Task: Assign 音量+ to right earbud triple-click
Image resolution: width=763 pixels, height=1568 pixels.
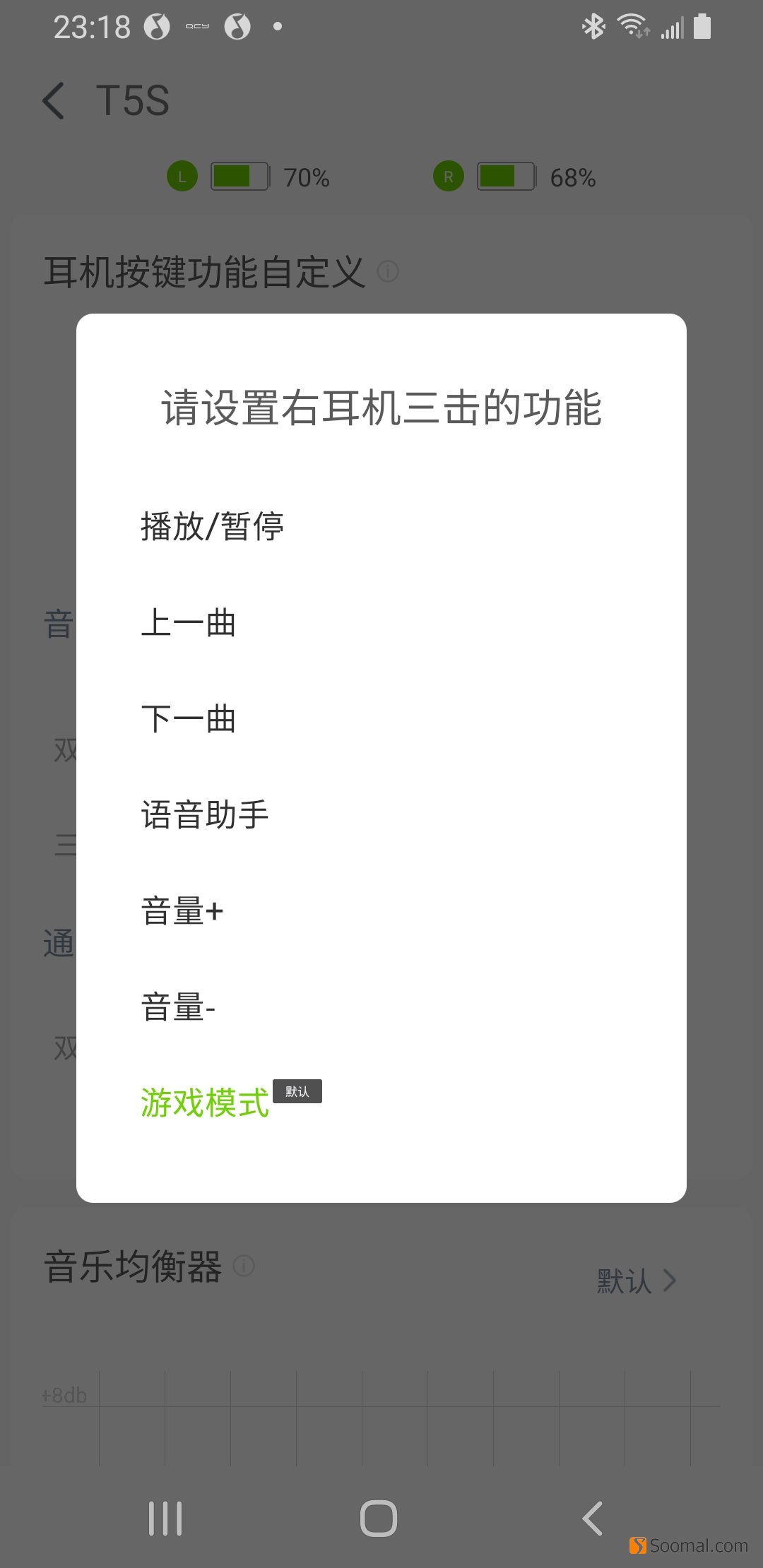Action: coord(182,910)
